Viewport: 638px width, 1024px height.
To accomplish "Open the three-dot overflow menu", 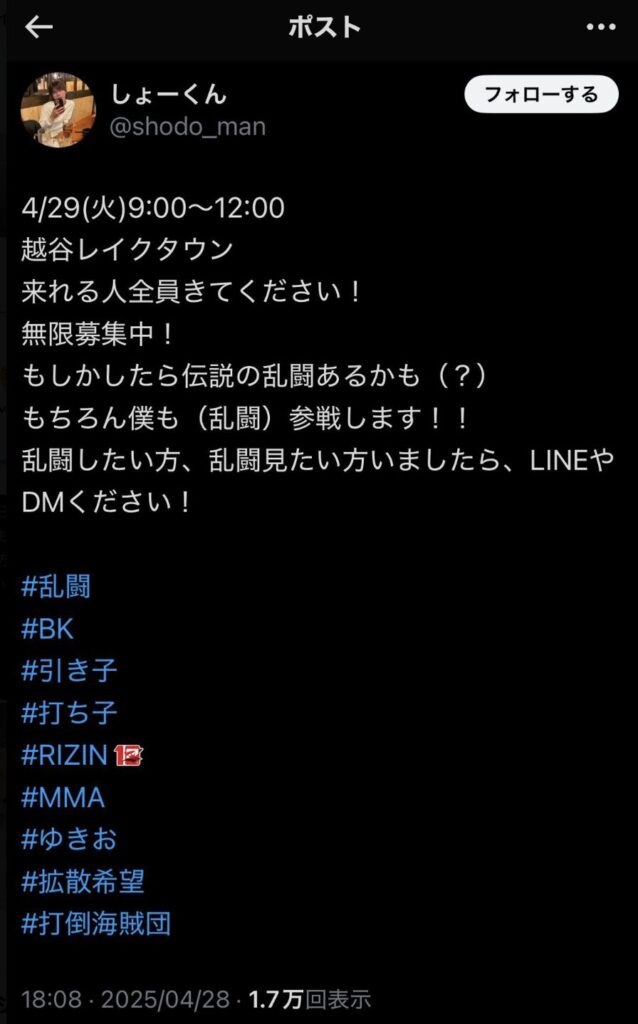I will (601, 27).
